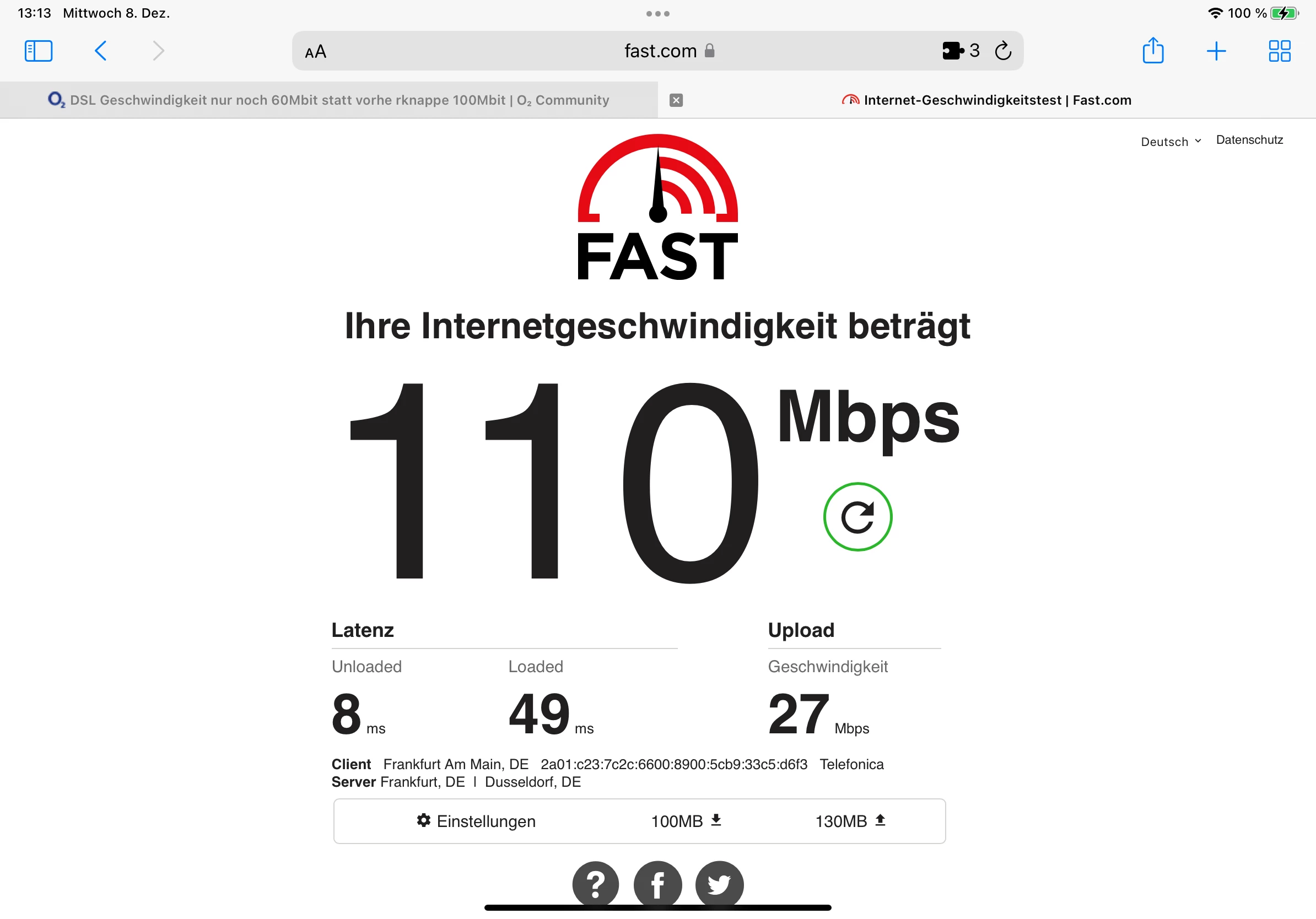Switch to the O2 Community tab
Screen dimensions: 1316x919
click(x=329, y=100)
